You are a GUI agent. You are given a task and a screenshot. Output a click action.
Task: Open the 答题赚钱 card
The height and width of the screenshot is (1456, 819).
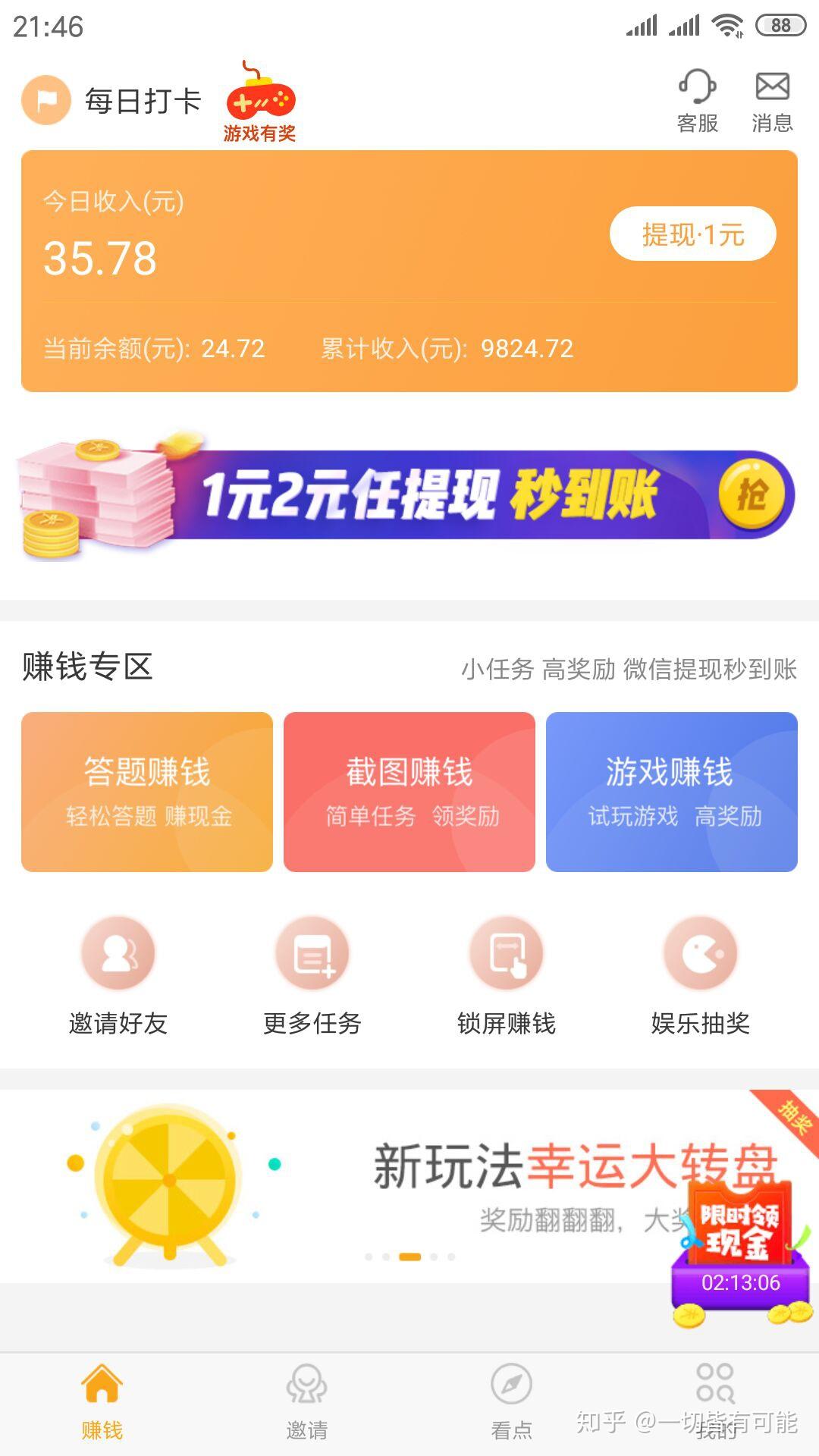point(147,792)
